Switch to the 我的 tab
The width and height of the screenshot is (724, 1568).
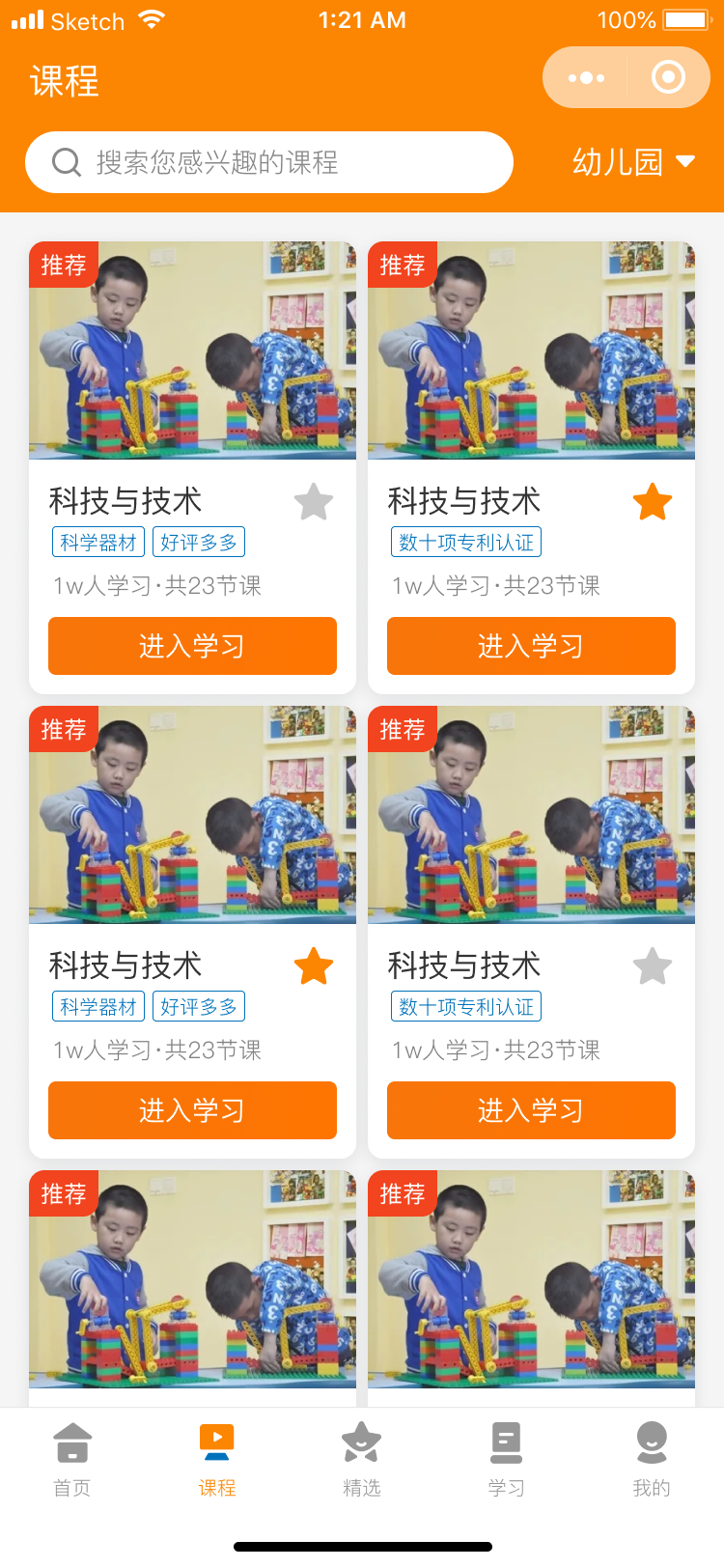[x=652, y=1458]
